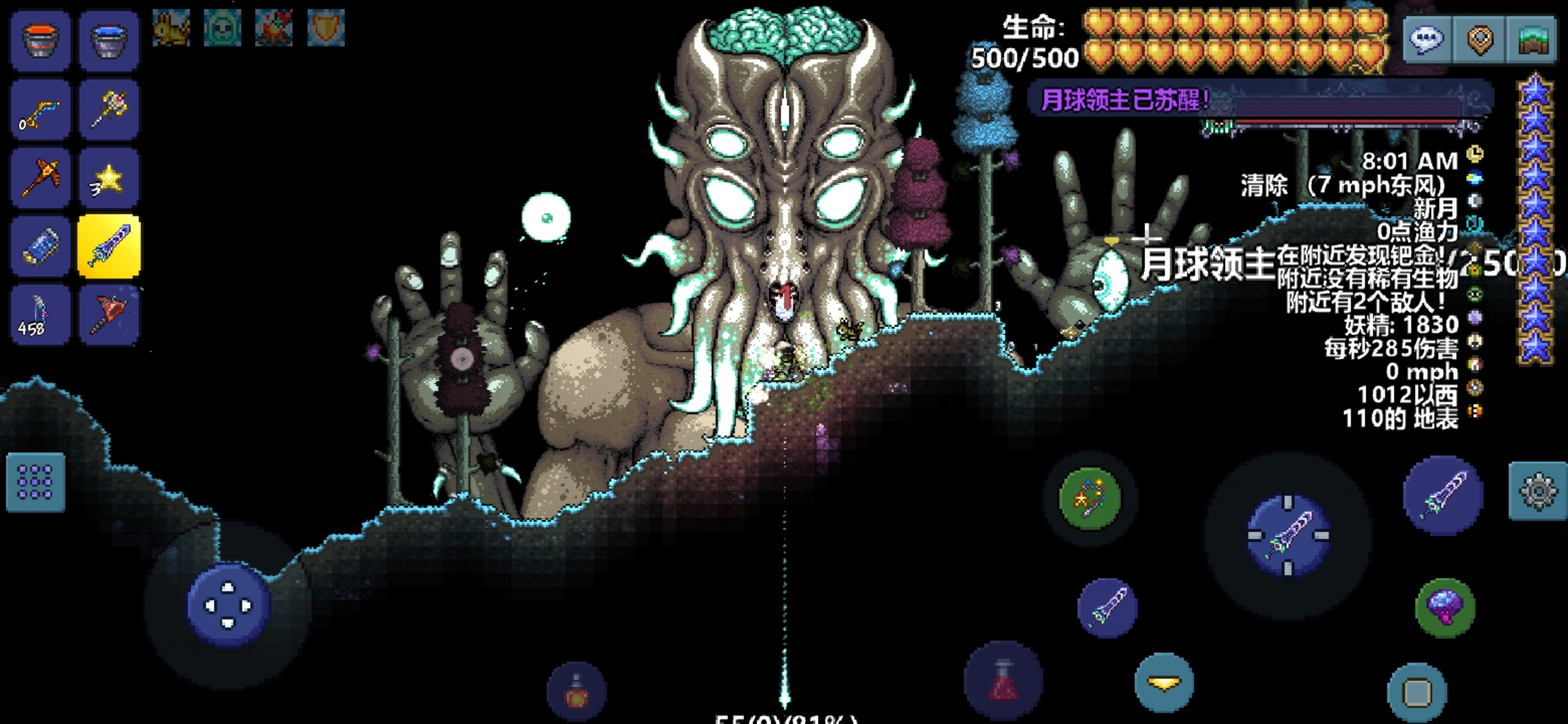
Task: Select the fallen star hotbar slot
Action: point(109,178)
